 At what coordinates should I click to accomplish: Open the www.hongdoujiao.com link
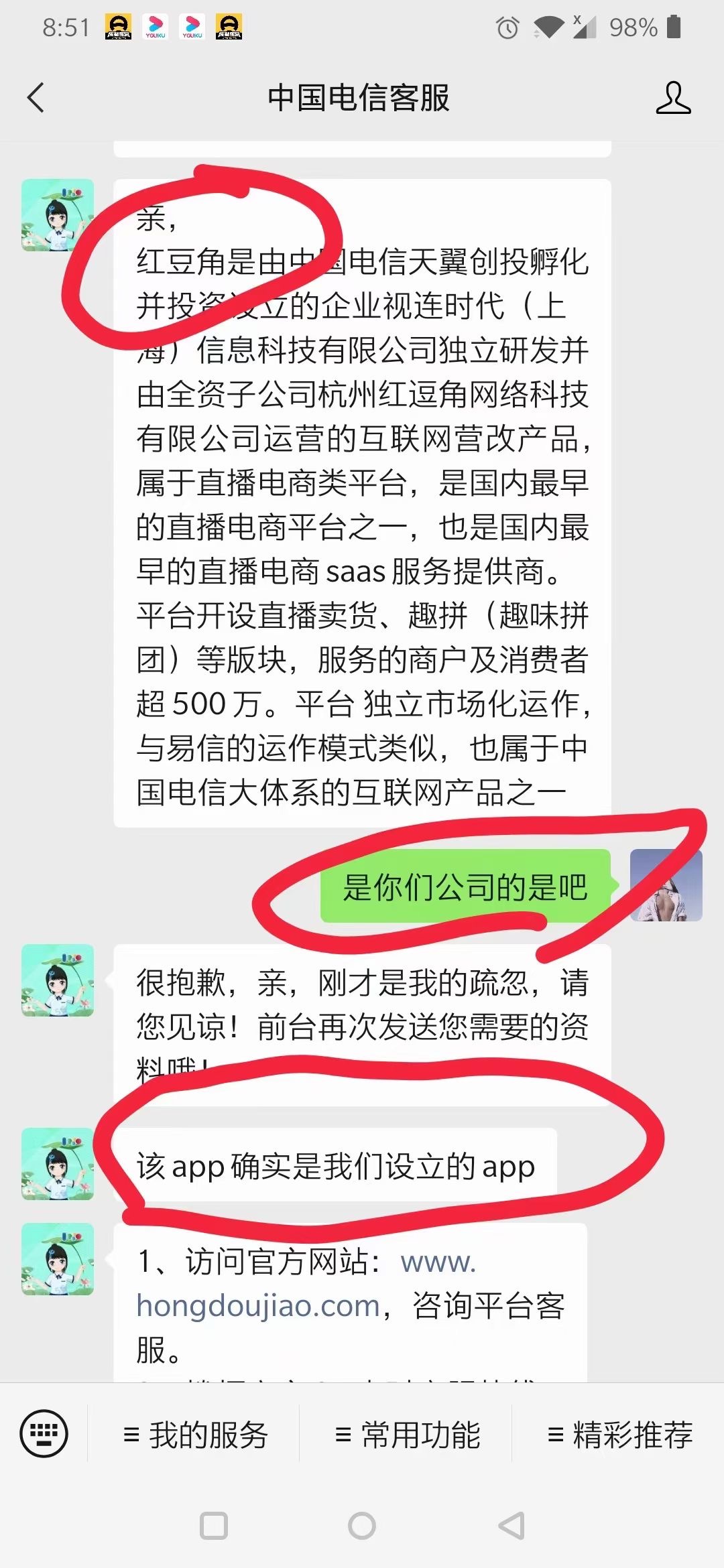point(259,1305)
